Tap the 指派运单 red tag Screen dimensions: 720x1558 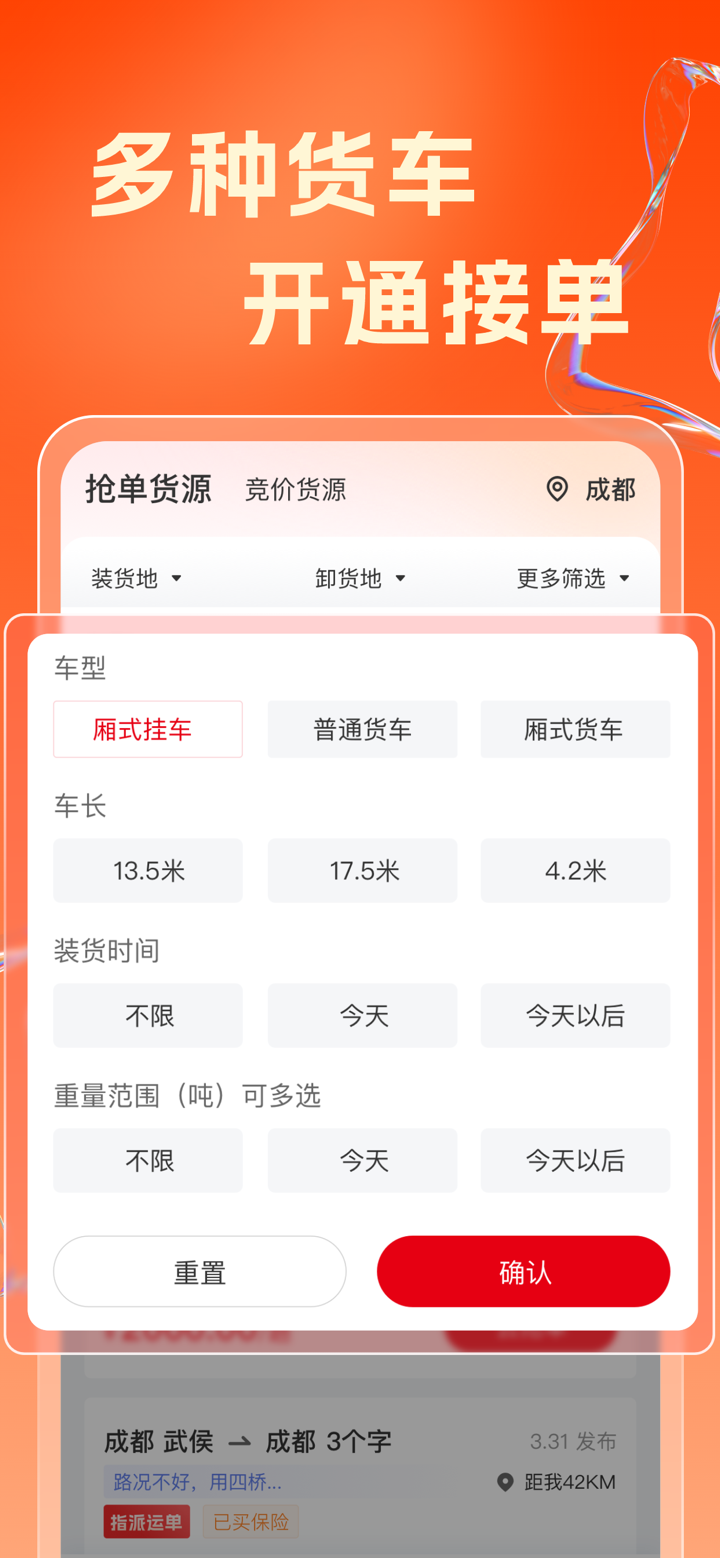(x=146, y=1521)
